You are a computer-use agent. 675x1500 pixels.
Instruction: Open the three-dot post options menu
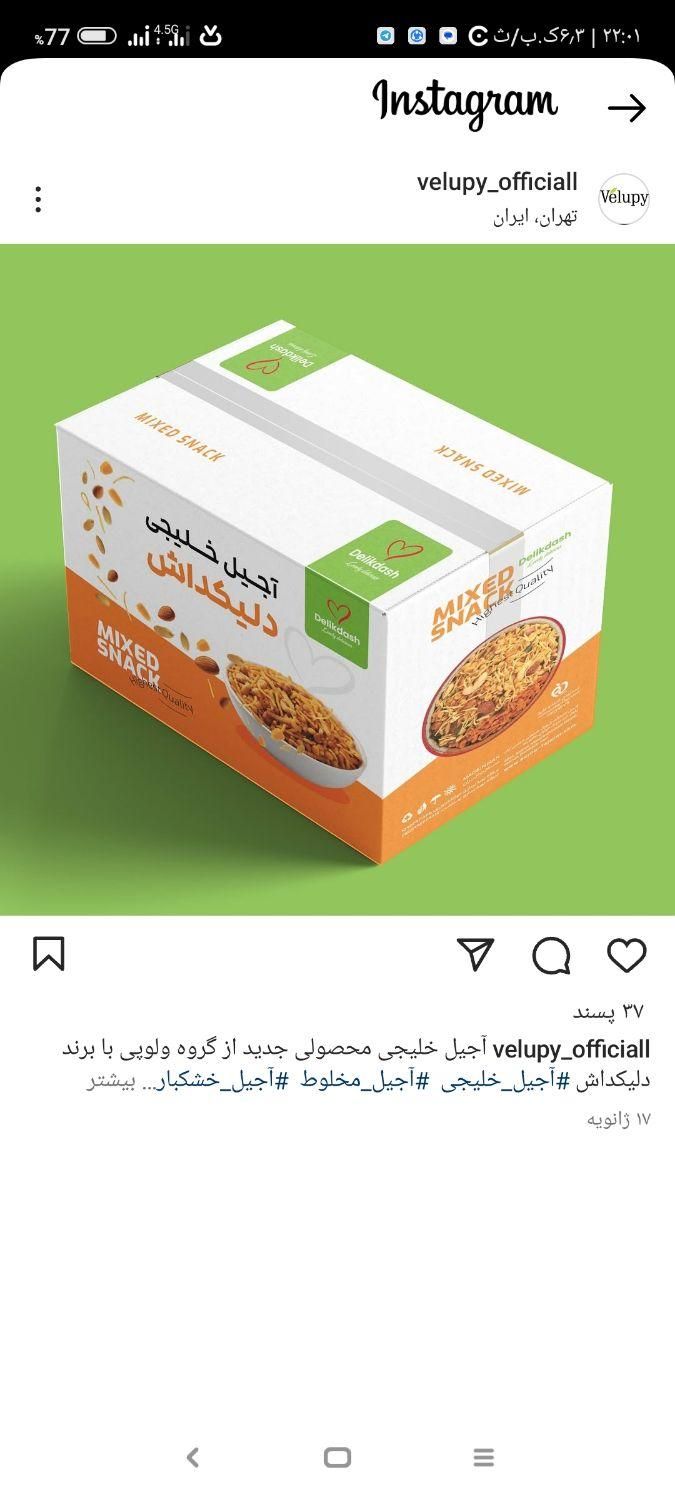click(x=38, y=199)
